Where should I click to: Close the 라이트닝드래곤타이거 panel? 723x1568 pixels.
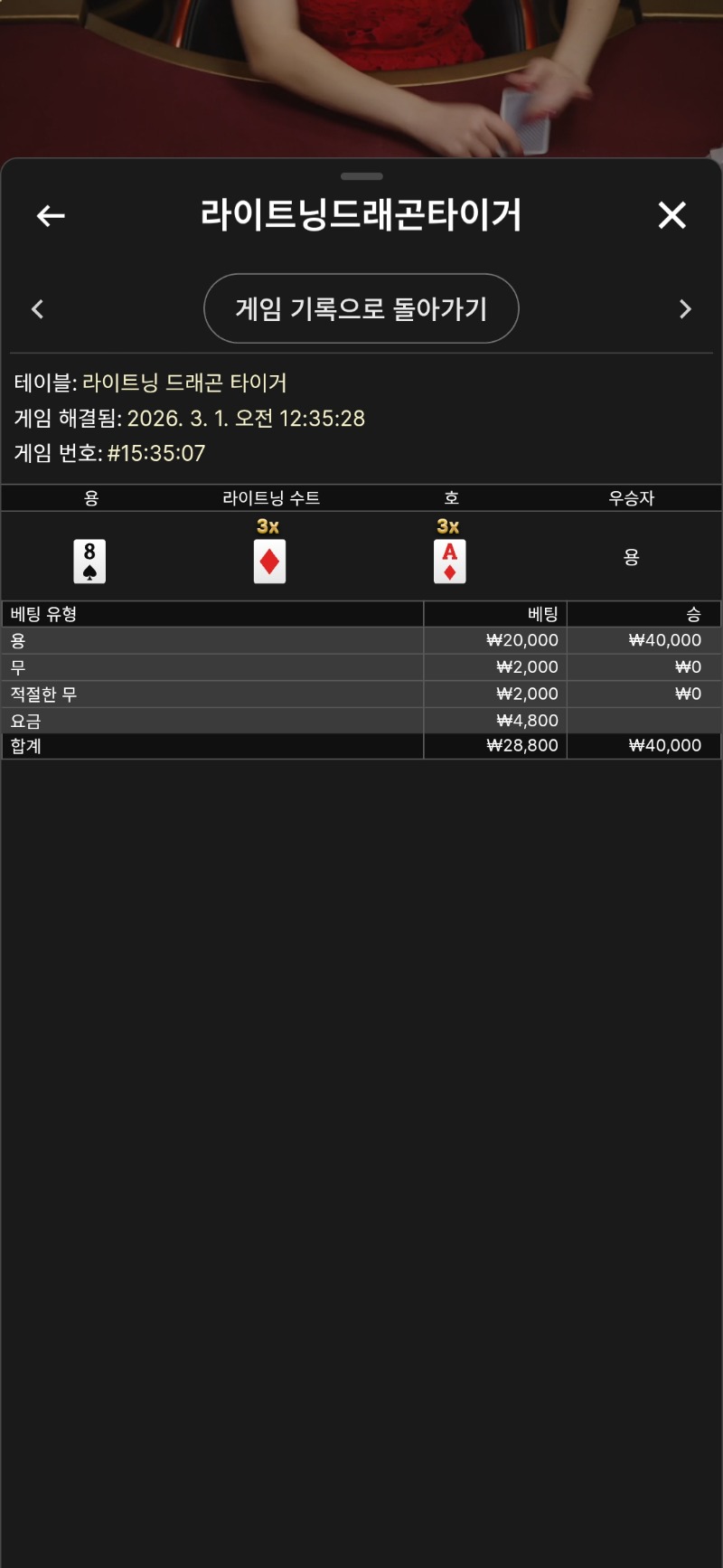[x=671, y=215]
